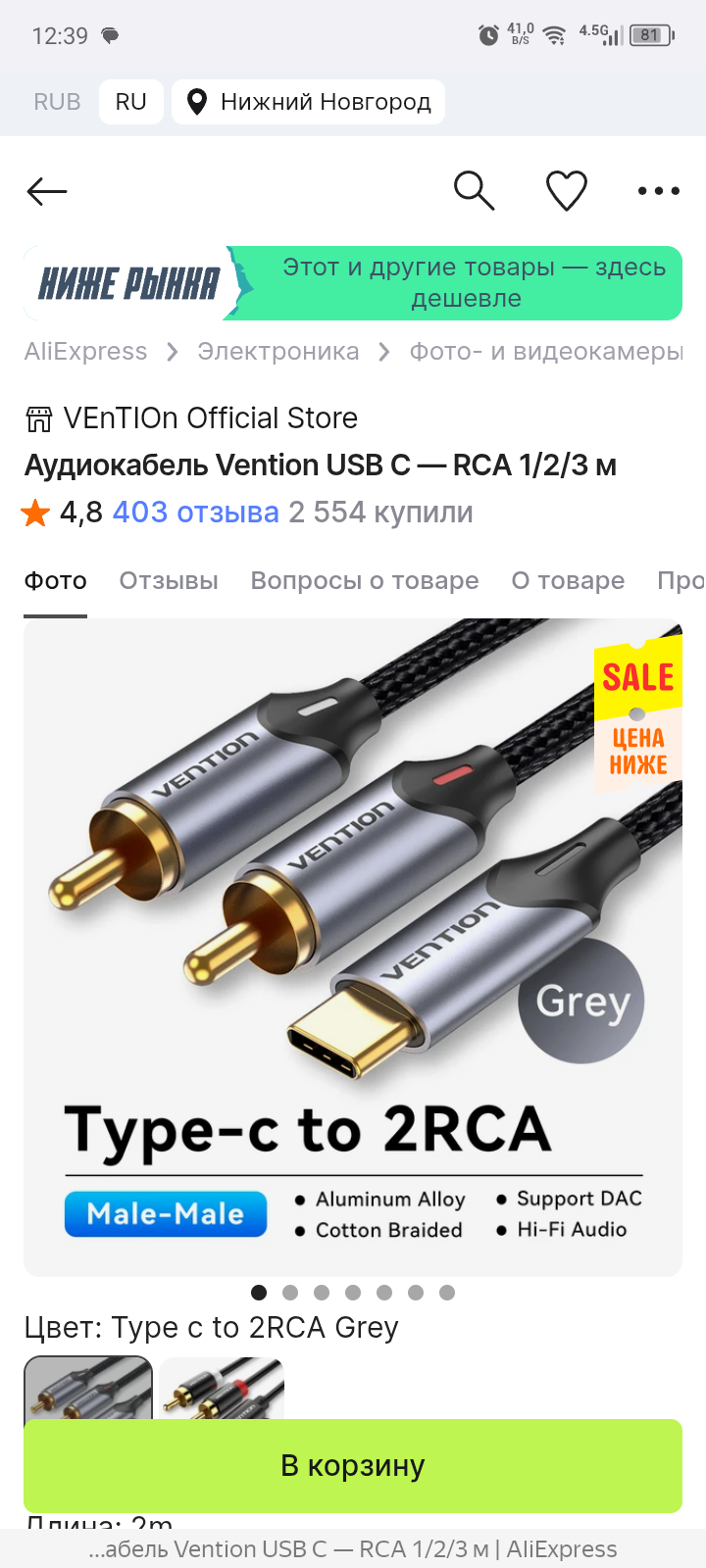
Task: Open the Ниже рынка promo banner
Action: pyautogui.click(x=353, y=283)
